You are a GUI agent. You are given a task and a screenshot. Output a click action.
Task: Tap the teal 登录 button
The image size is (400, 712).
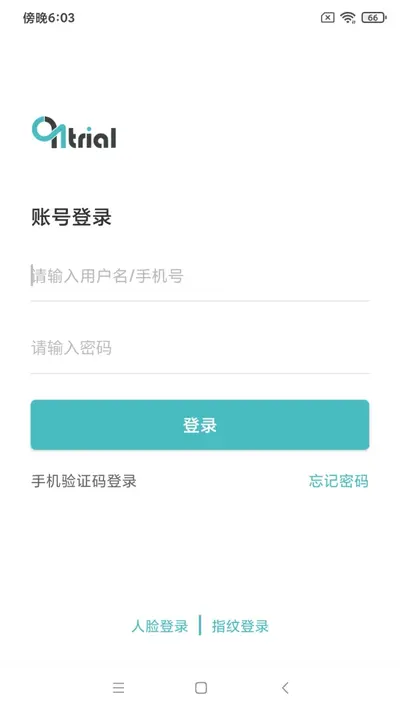[200, 425]
